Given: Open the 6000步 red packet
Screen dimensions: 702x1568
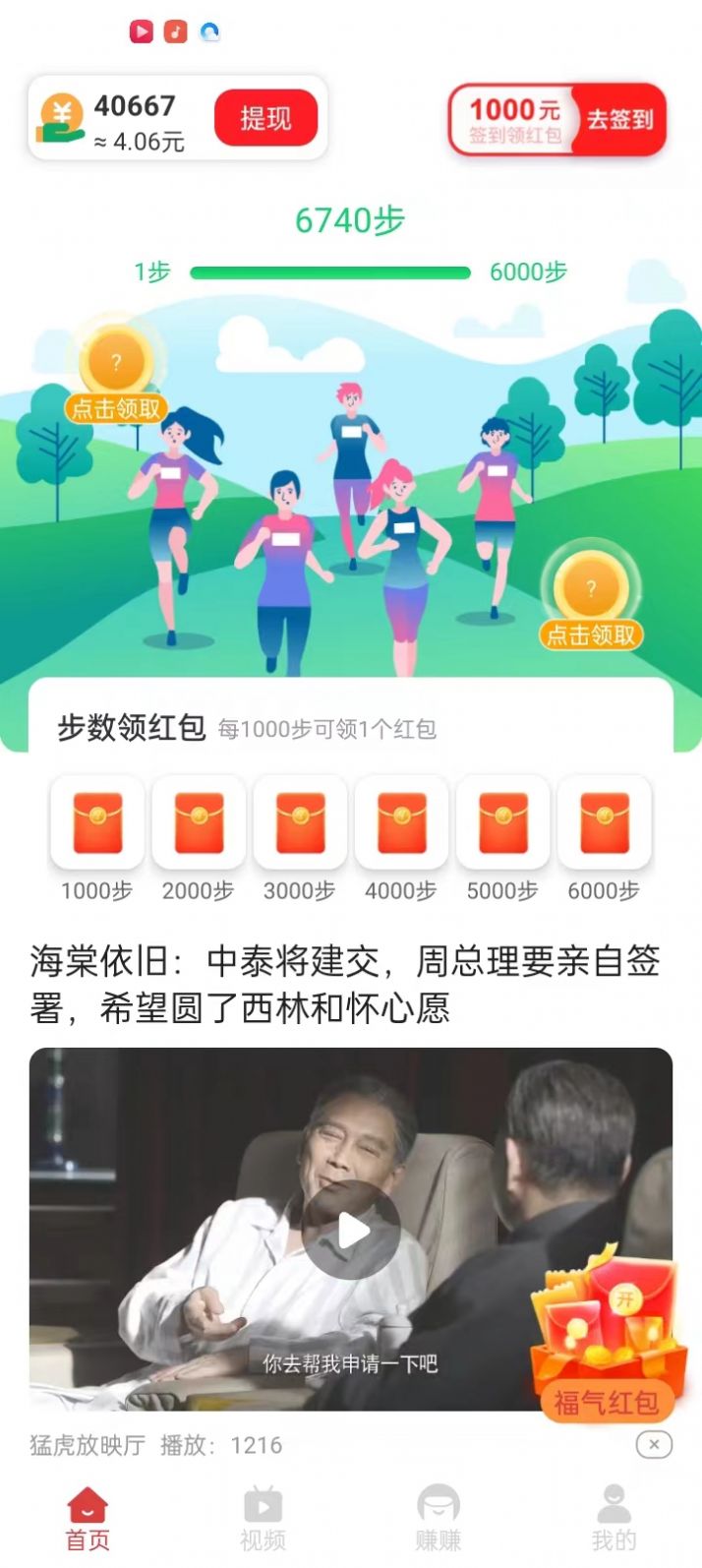Looking at the screenshot, I should click(604, 823).
